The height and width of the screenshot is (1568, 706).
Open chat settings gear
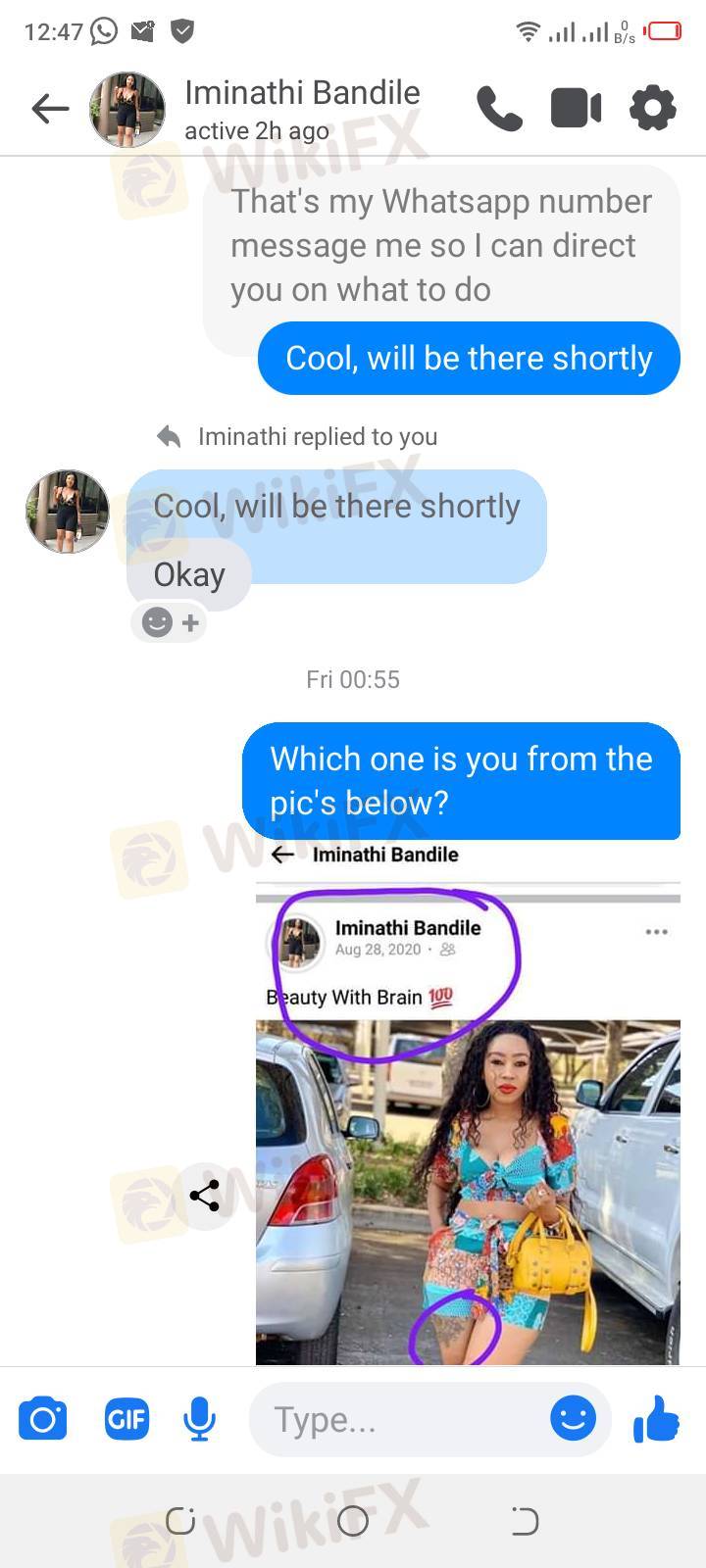pos(653,108)
